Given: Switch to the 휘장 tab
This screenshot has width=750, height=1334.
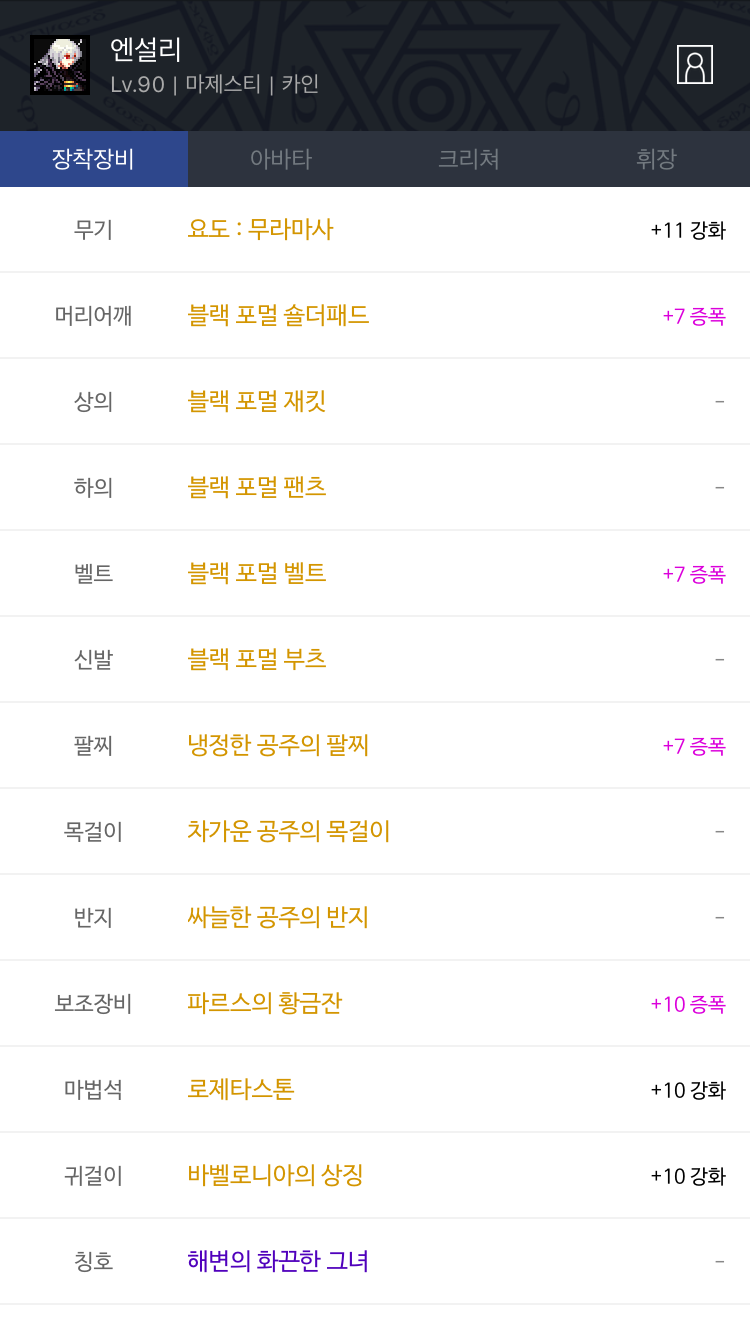Looking at the screenshot, I should pos(656,159).
